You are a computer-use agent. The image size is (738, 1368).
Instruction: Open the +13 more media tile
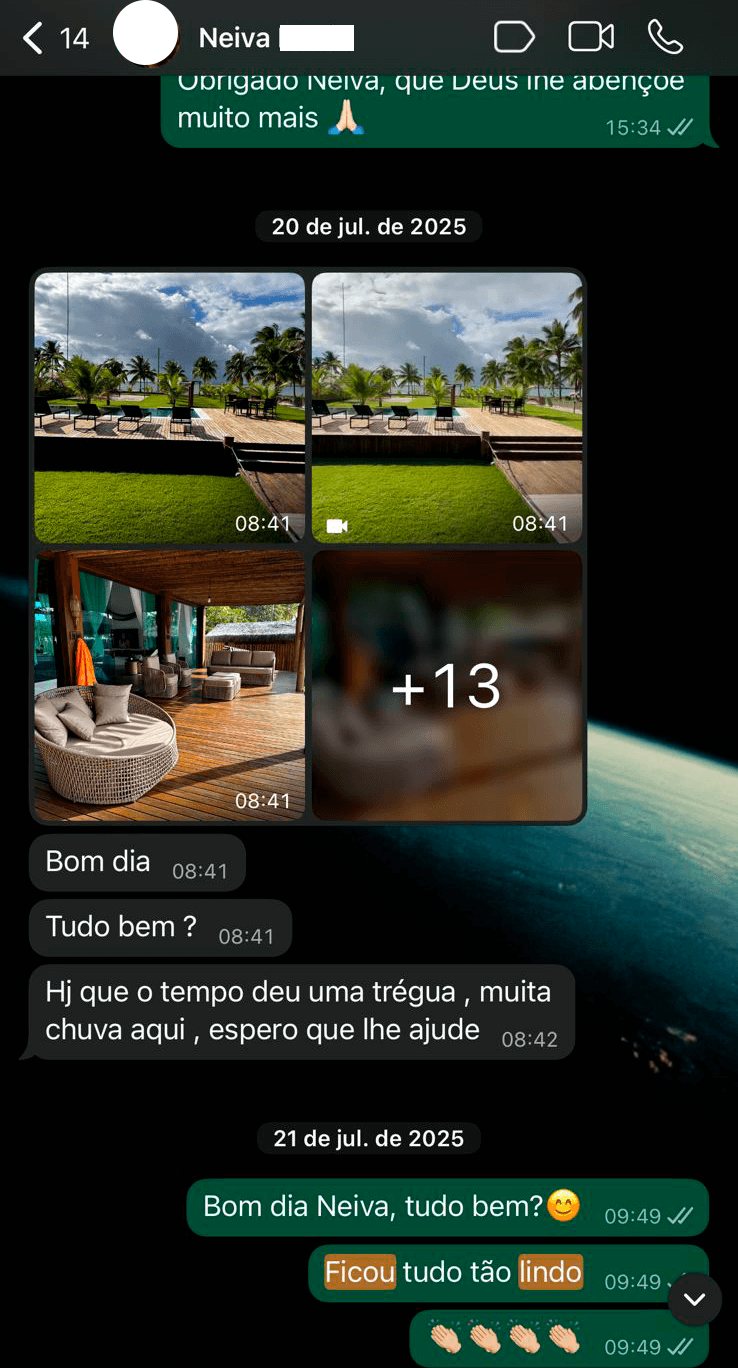[x=447, y=685]
